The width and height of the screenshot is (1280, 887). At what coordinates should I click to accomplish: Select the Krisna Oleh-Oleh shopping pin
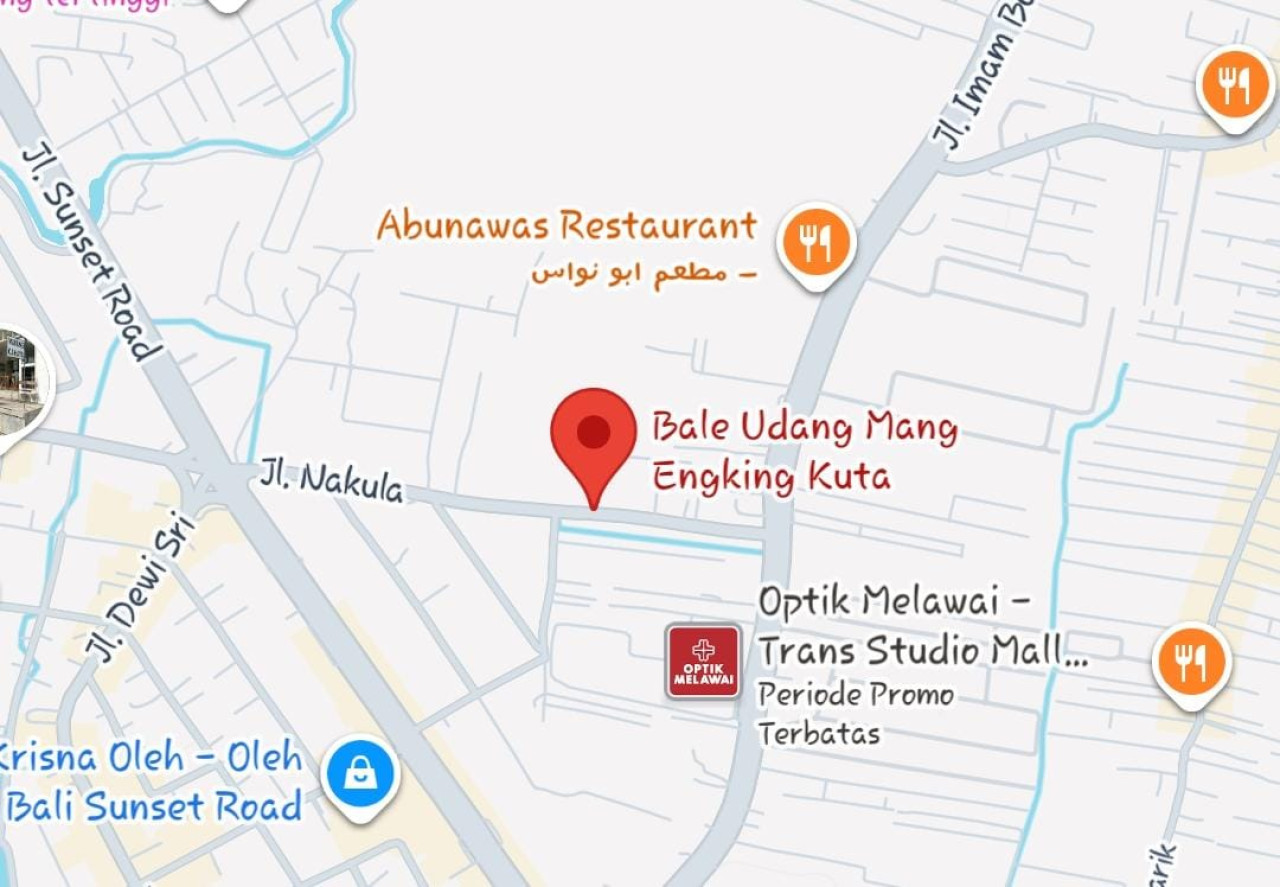point(361,775)
